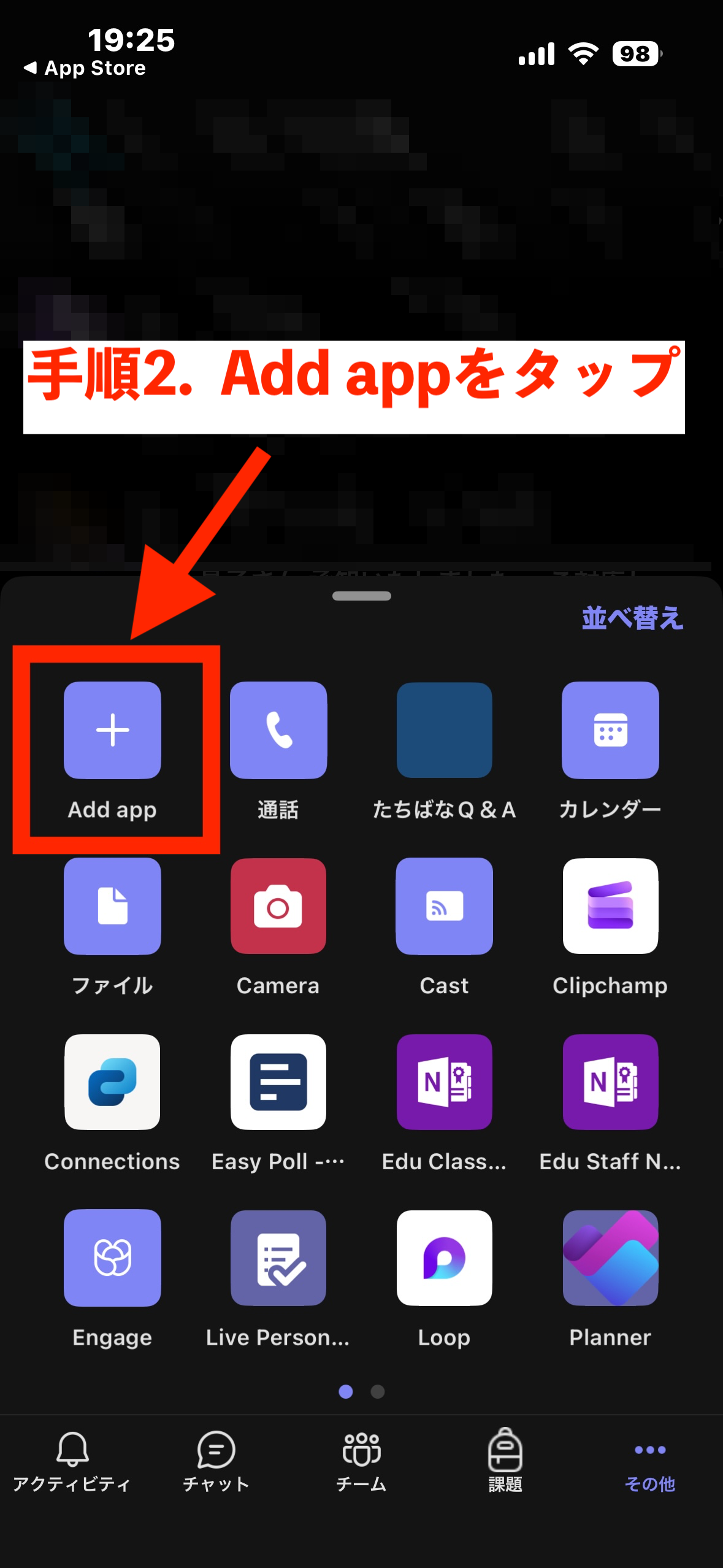Open Easy Poll app
This screenshot has width=723, height=1568.
click(x=278, y=1082)
